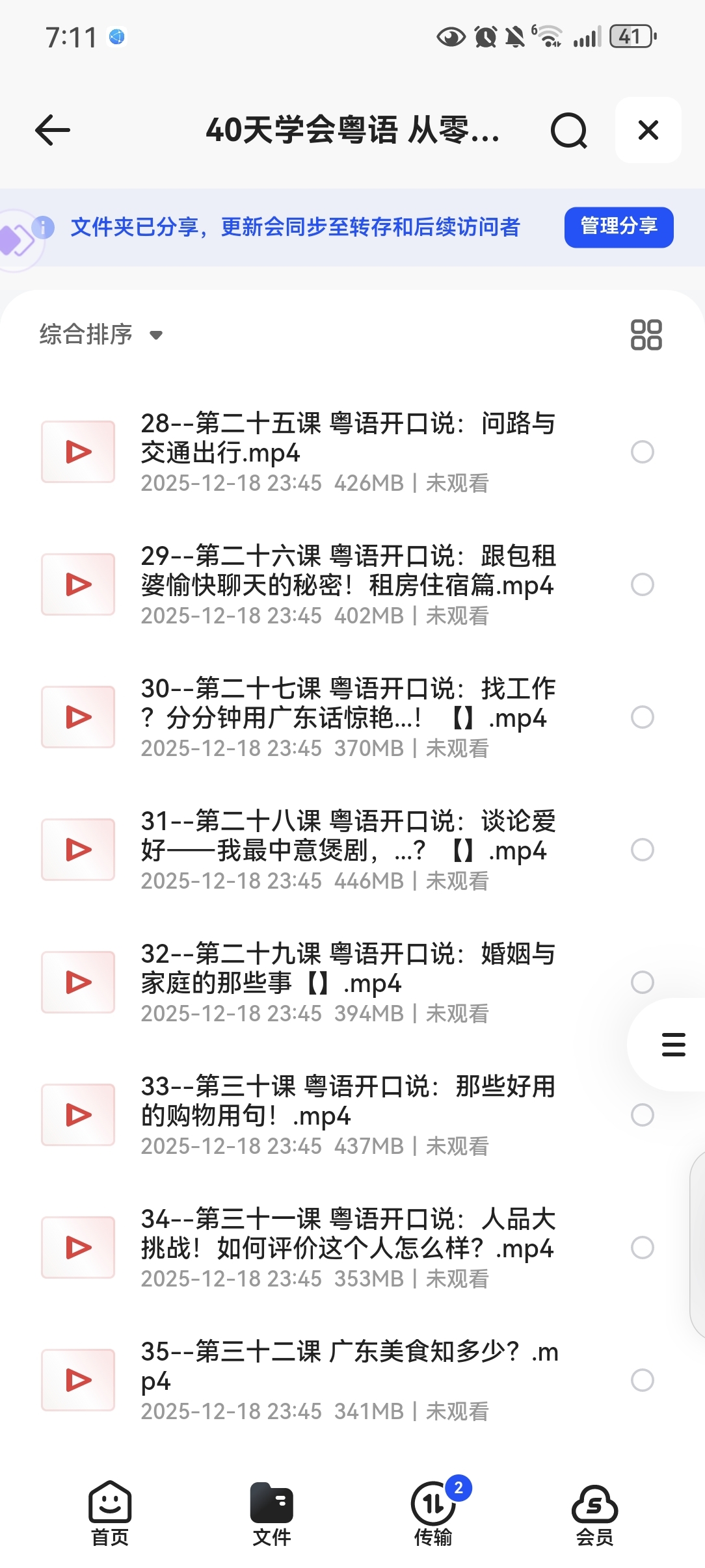The image size is (705, 1568).
Task: Switch to the 文件 tab
Action: [x=272, y=1514]
